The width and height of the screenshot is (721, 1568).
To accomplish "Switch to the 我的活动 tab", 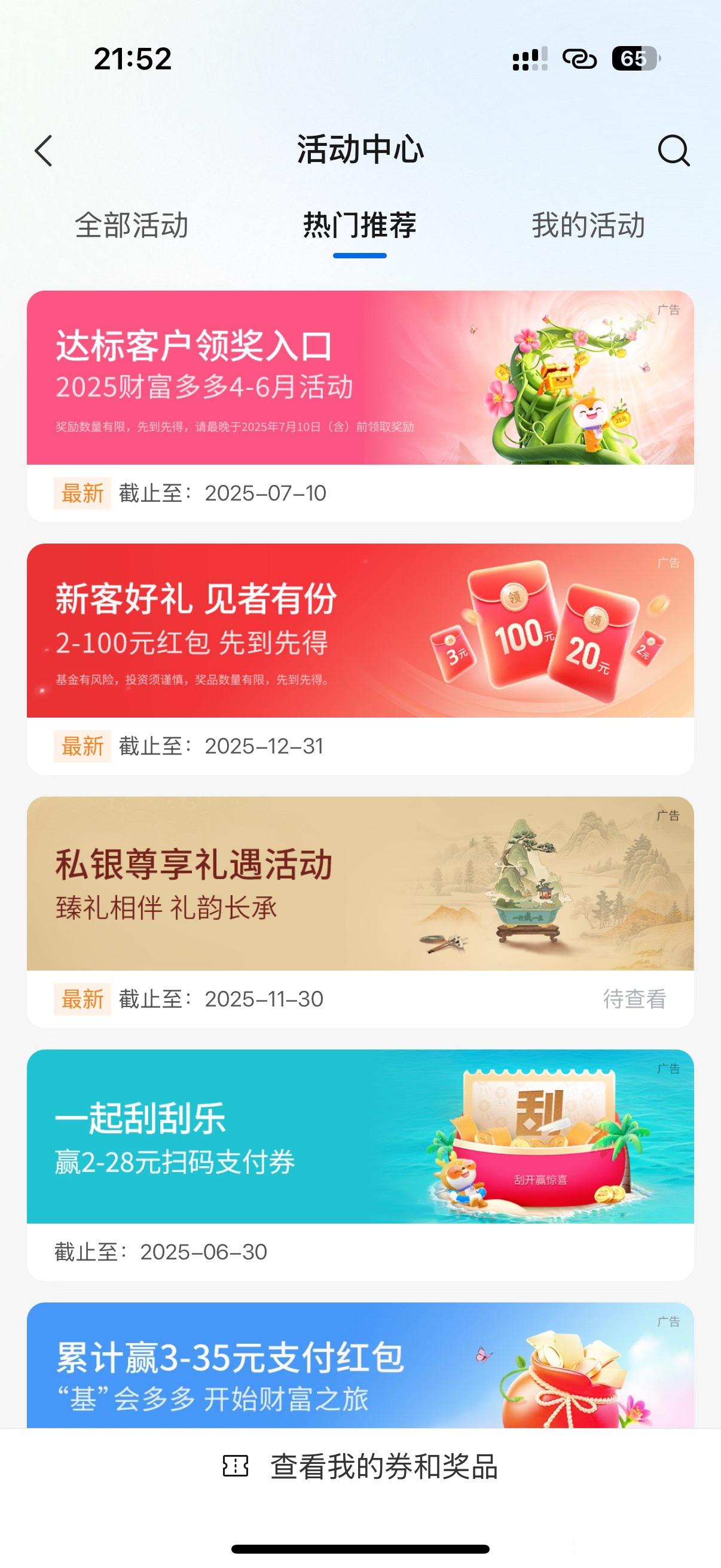I will (588, 225).
